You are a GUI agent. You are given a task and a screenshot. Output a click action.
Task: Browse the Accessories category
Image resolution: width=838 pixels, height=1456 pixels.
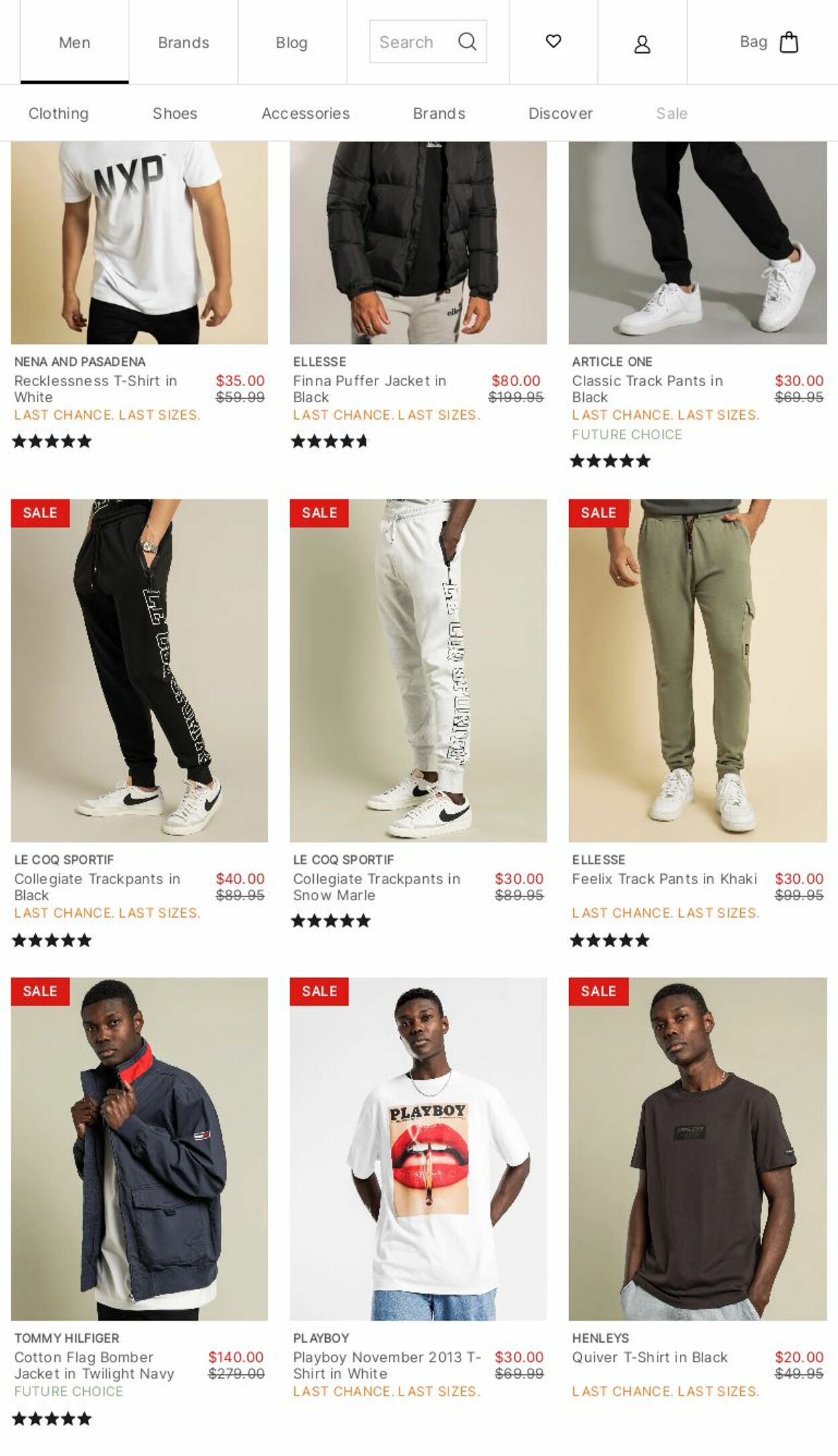pos(306,113)
